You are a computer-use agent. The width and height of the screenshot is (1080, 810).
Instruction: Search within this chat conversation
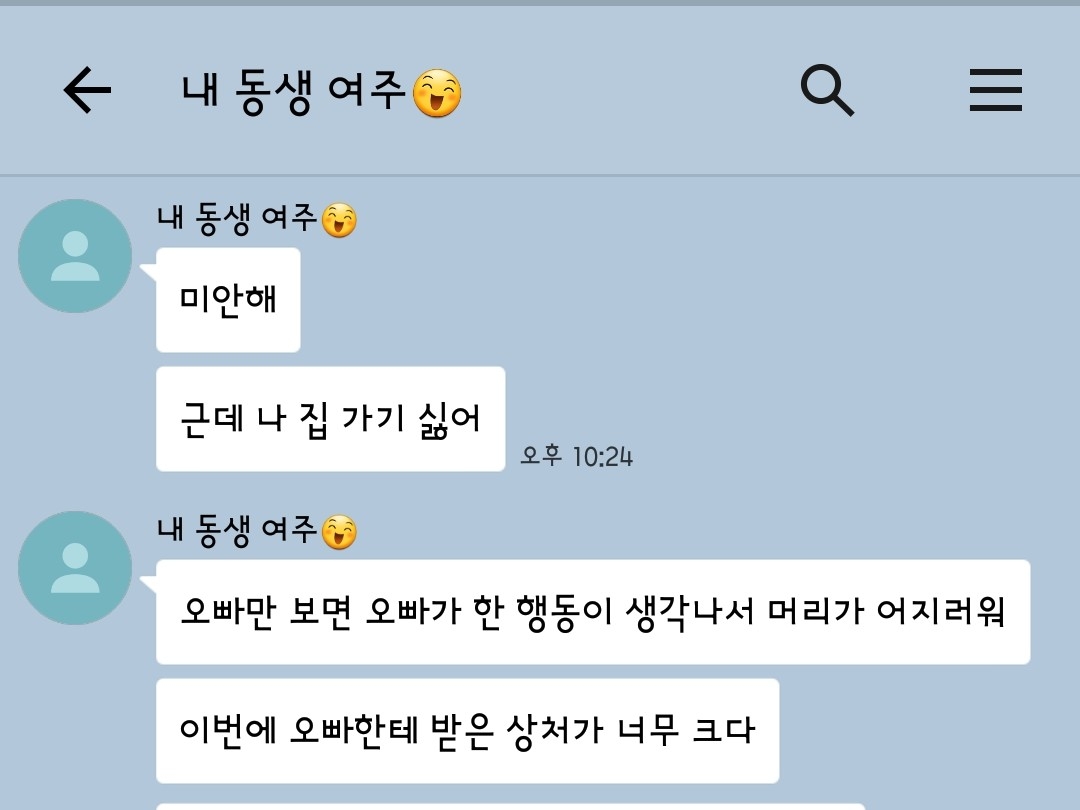(827, 90)
